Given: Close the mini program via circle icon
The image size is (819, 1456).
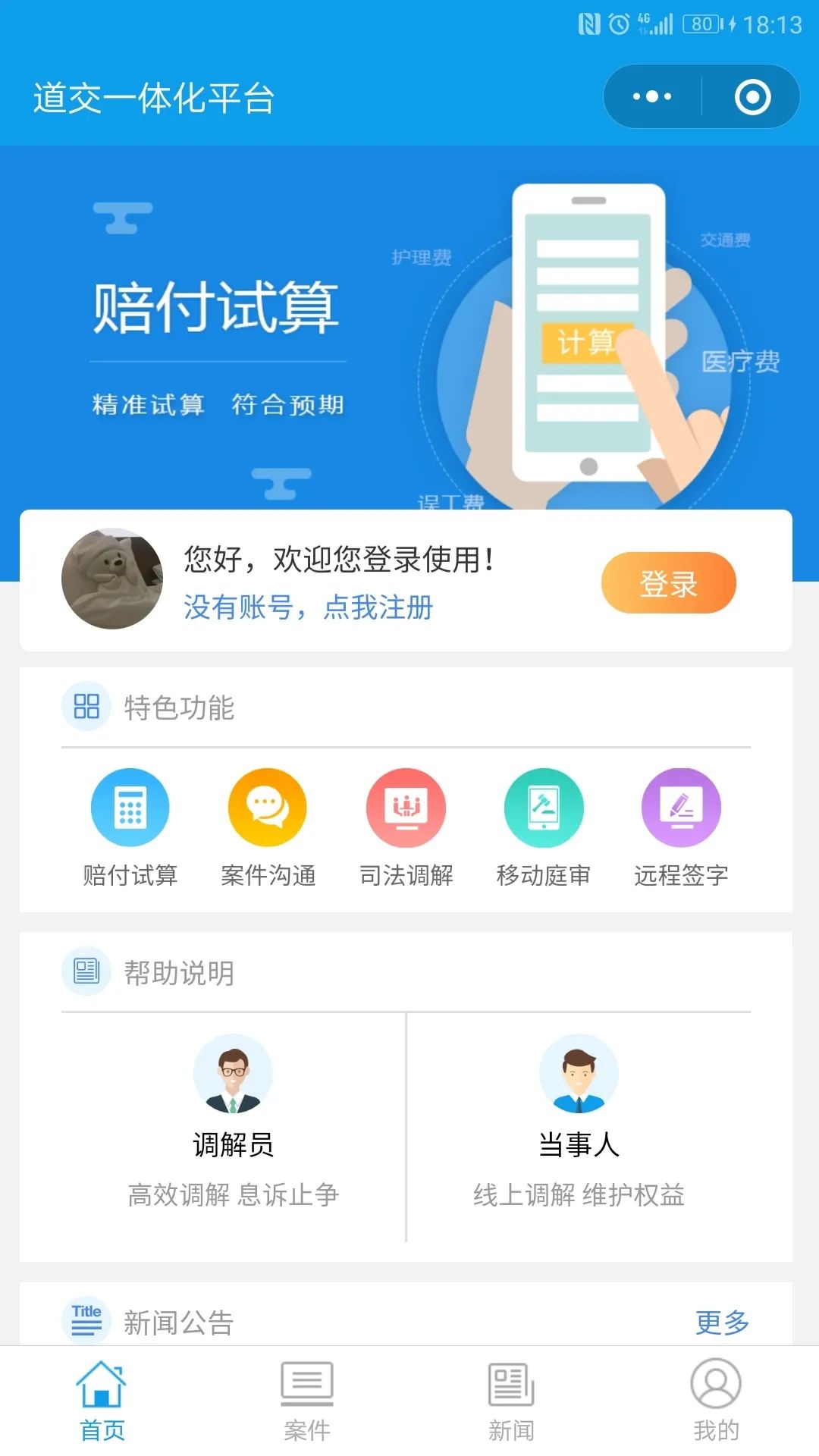Looking at the screenshot, I should pos(752,96).
